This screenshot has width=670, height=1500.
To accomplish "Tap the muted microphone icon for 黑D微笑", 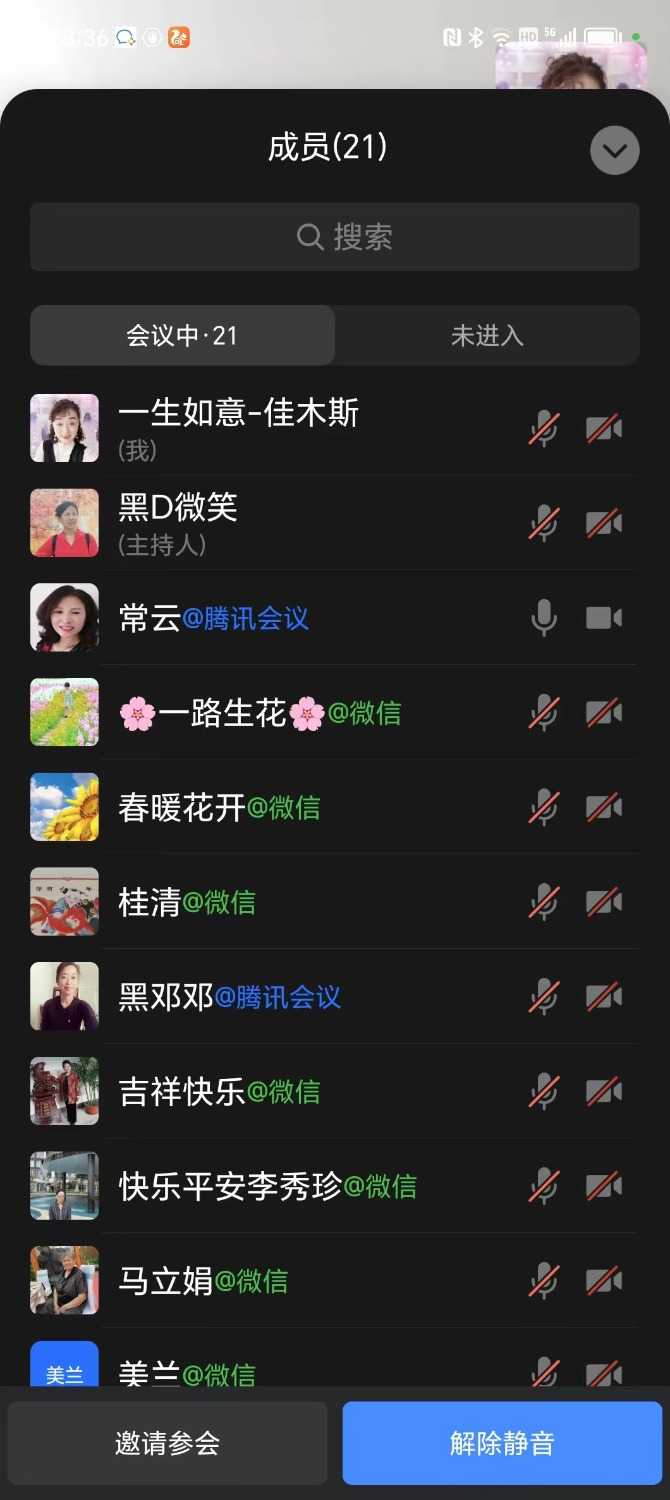I will [x=544, y=523].
